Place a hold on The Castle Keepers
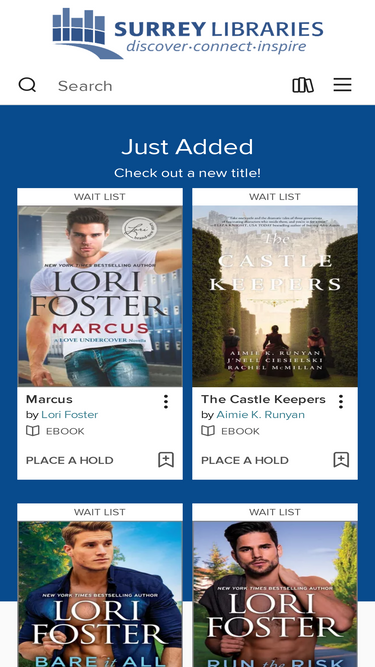 click(245, 460)
